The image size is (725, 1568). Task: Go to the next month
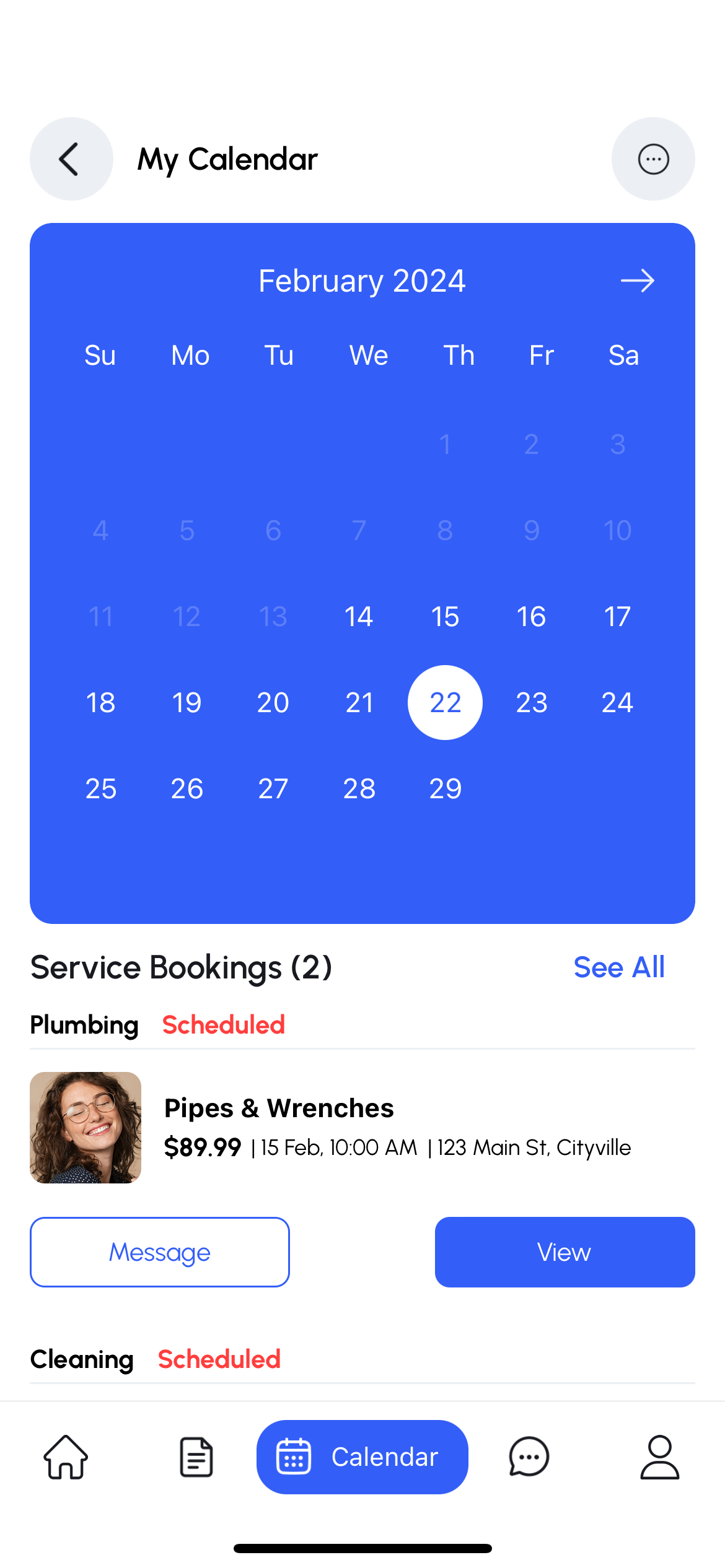click(637, 281)
